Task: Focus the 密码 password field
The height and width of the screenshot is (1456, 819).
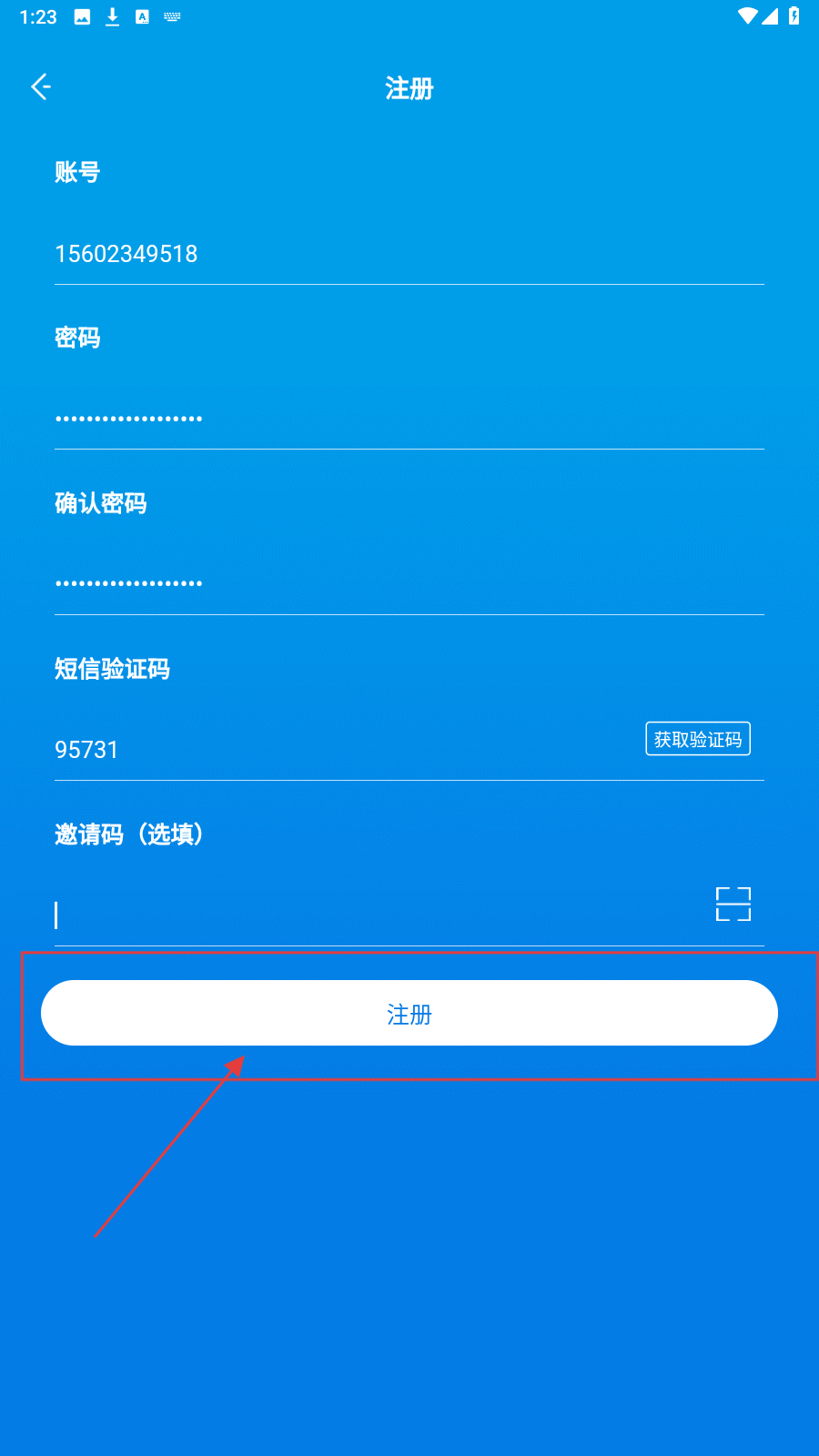Action: (364, 419)
